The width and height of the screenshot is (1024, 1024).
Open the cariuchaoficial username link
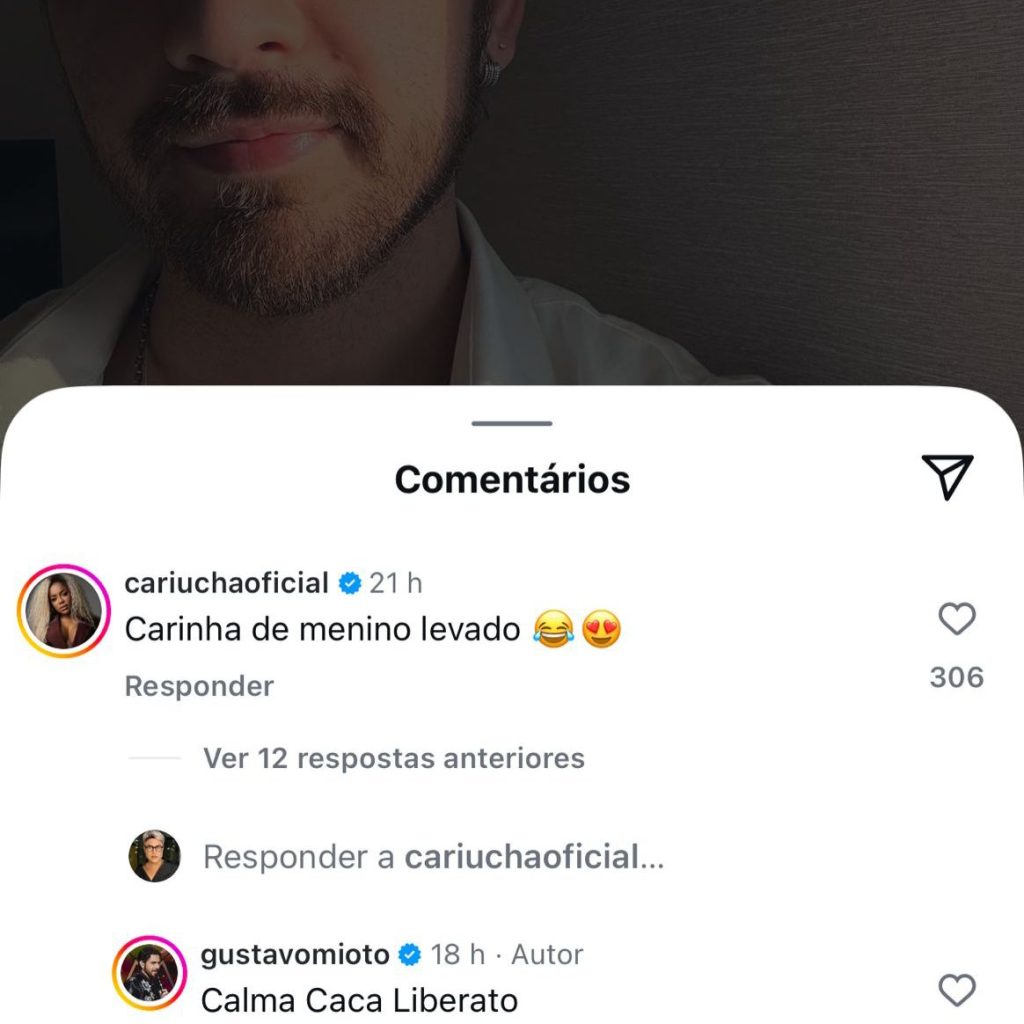(x=226, y=583)
